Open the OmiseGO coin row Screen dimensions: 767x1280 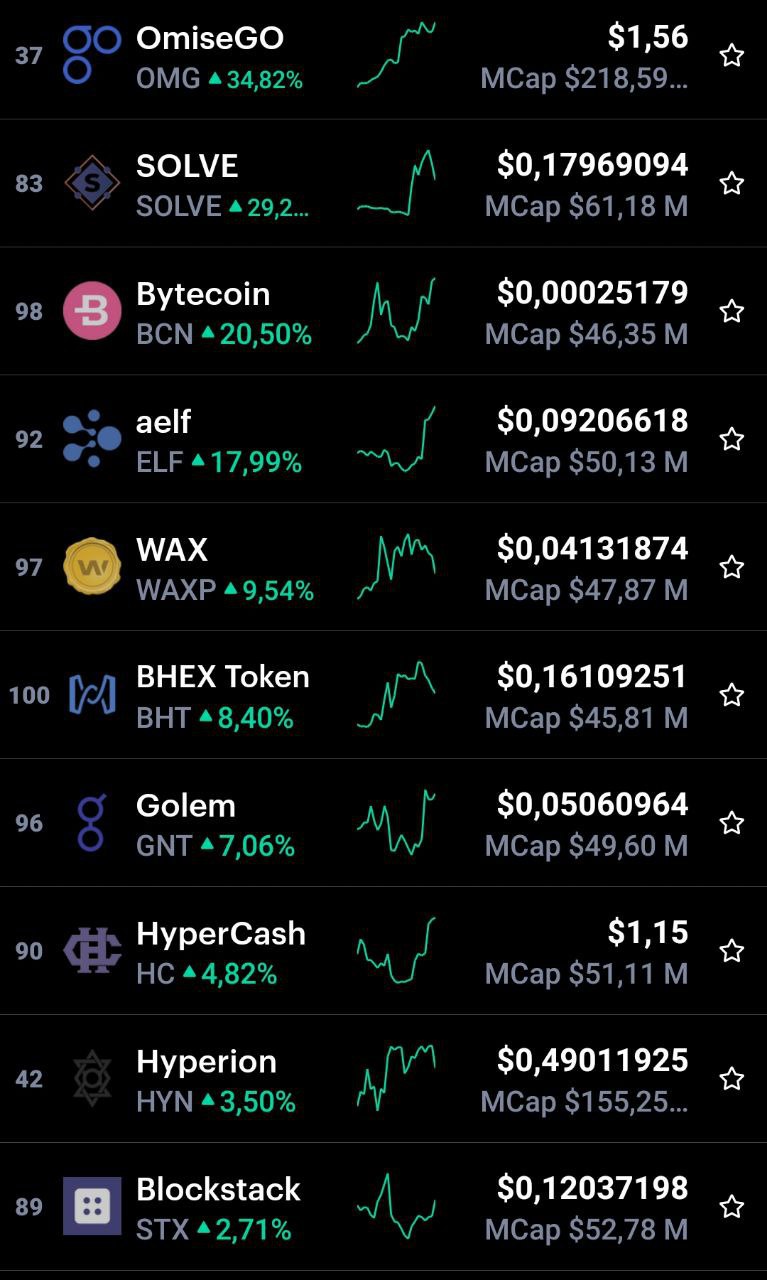point(383,57)
